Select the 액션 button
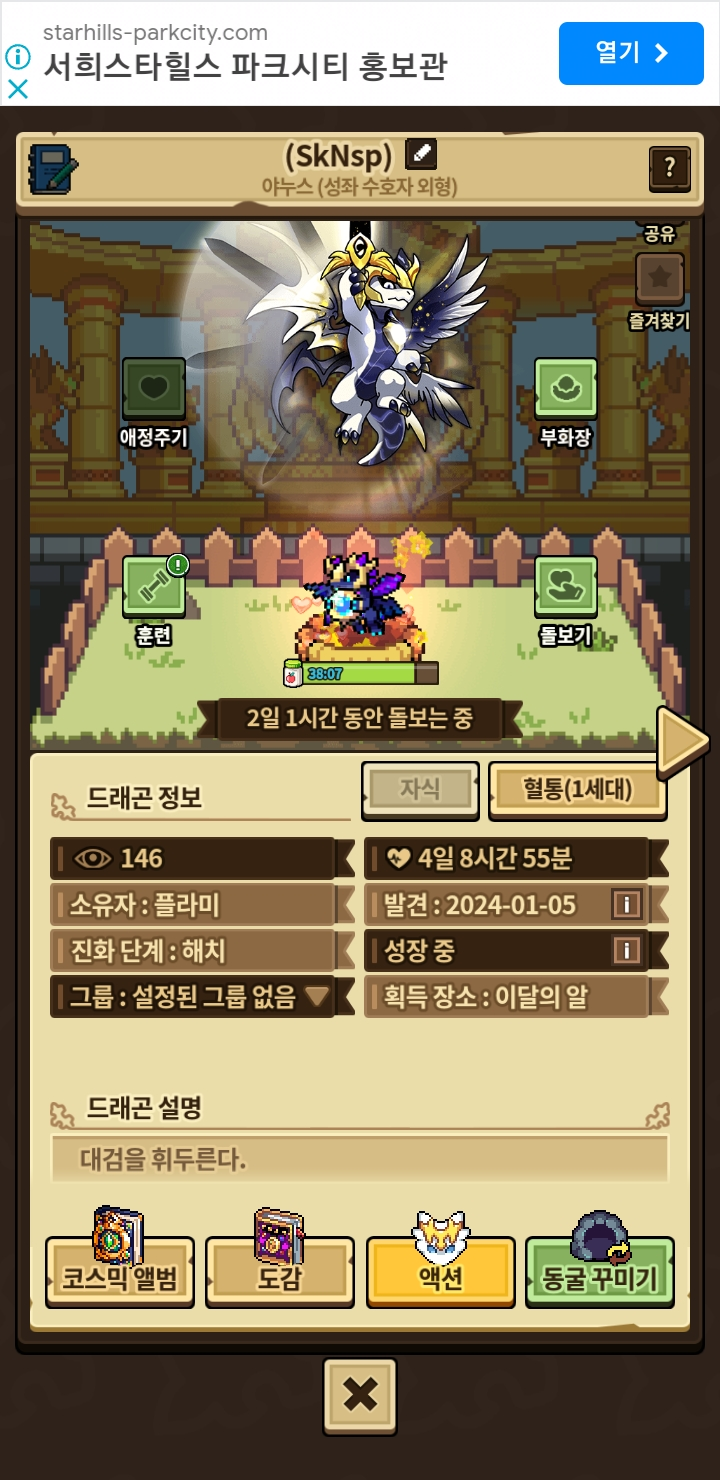This screenshot has height=1480, width=720. click(440, 1275)
